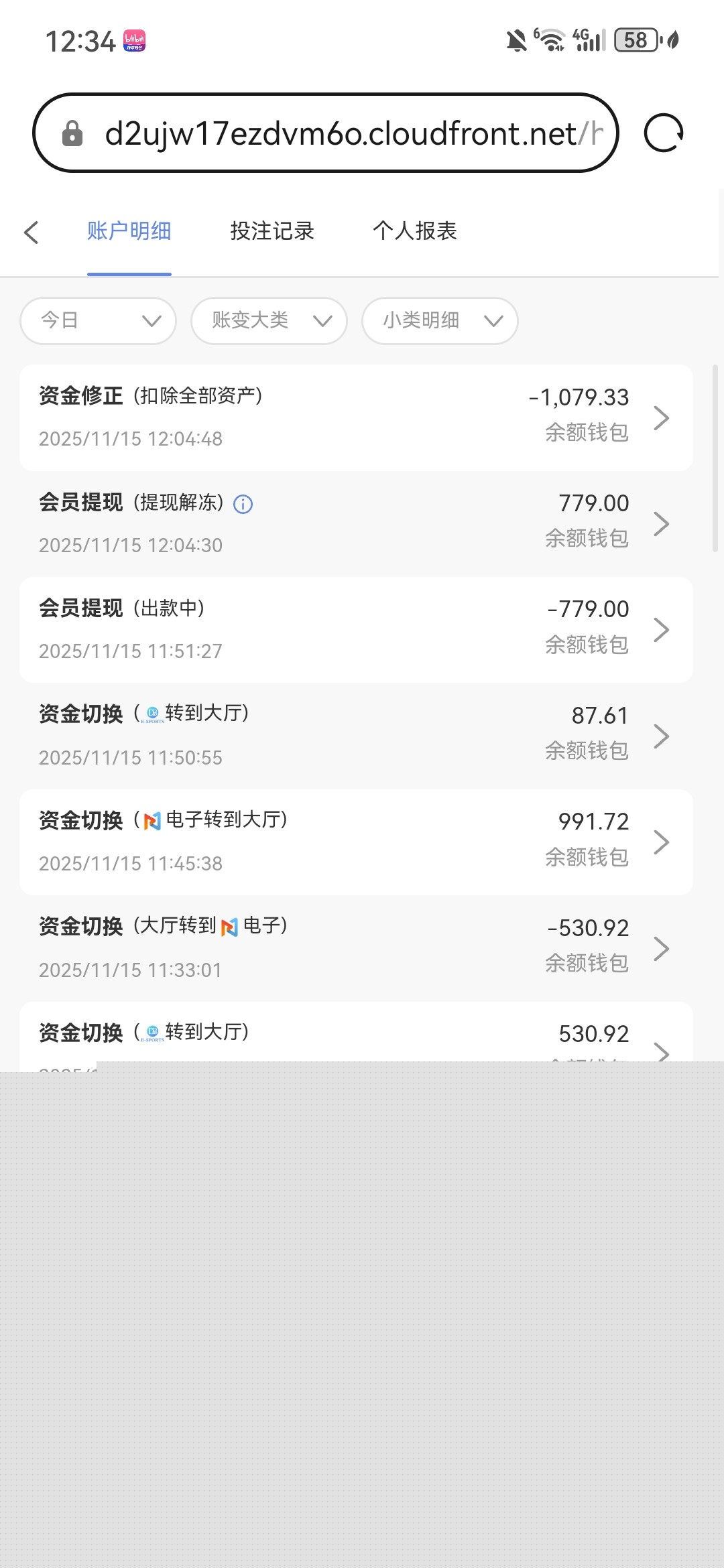The height and width of the screenshot is (1568, 724).
Task: Tap the info icon next to 提现解冻
Action: 243,504
